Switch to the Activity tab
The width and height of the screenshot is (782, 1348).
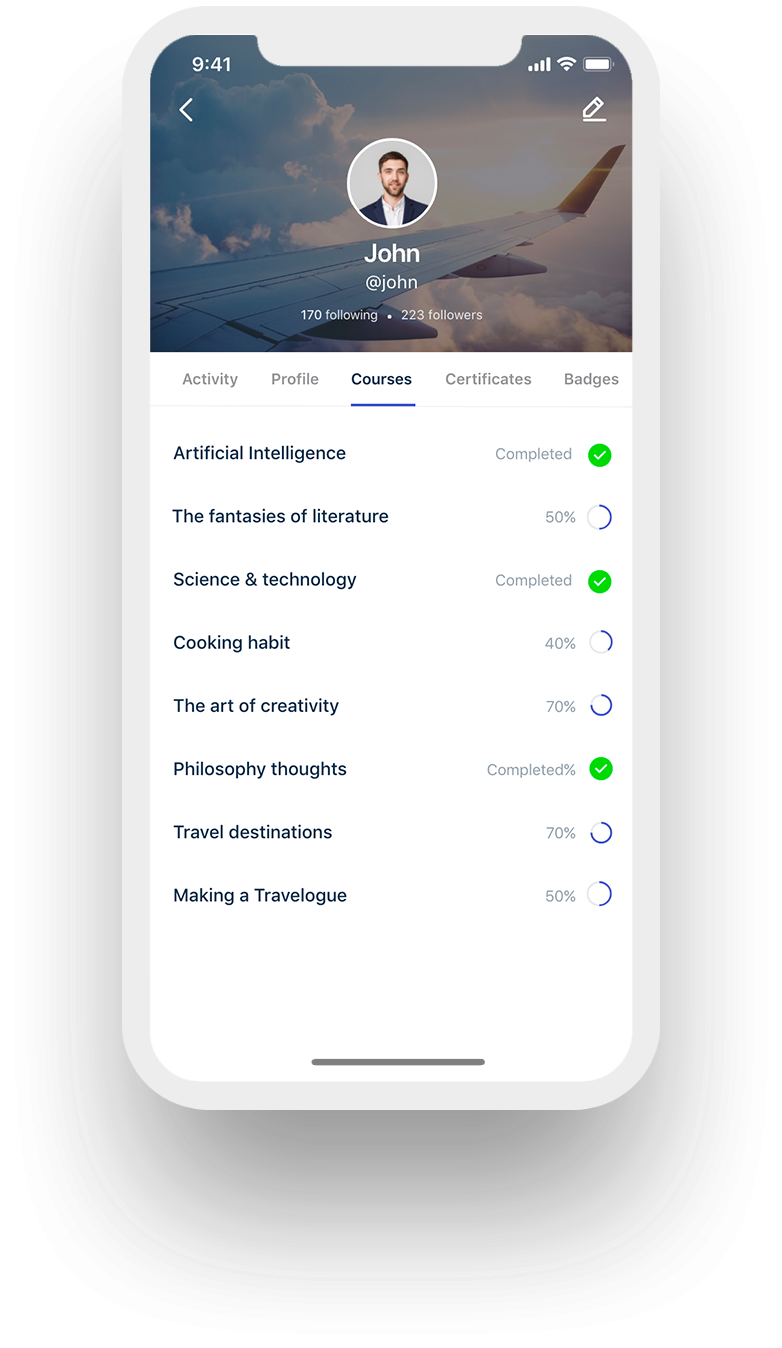tap(210, 379)
